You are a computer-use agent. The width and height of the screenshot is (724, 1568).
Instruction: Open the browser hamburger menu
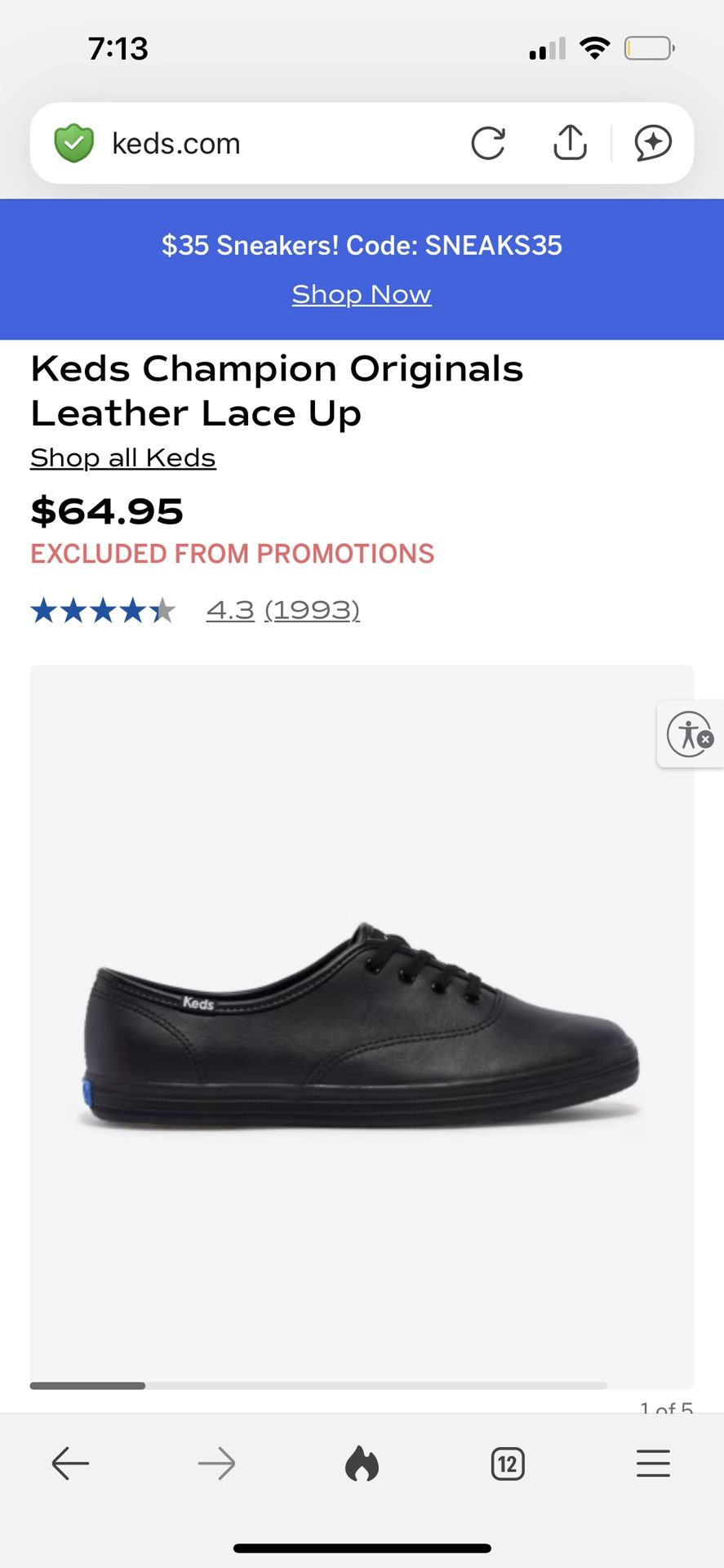[652, 1463]
